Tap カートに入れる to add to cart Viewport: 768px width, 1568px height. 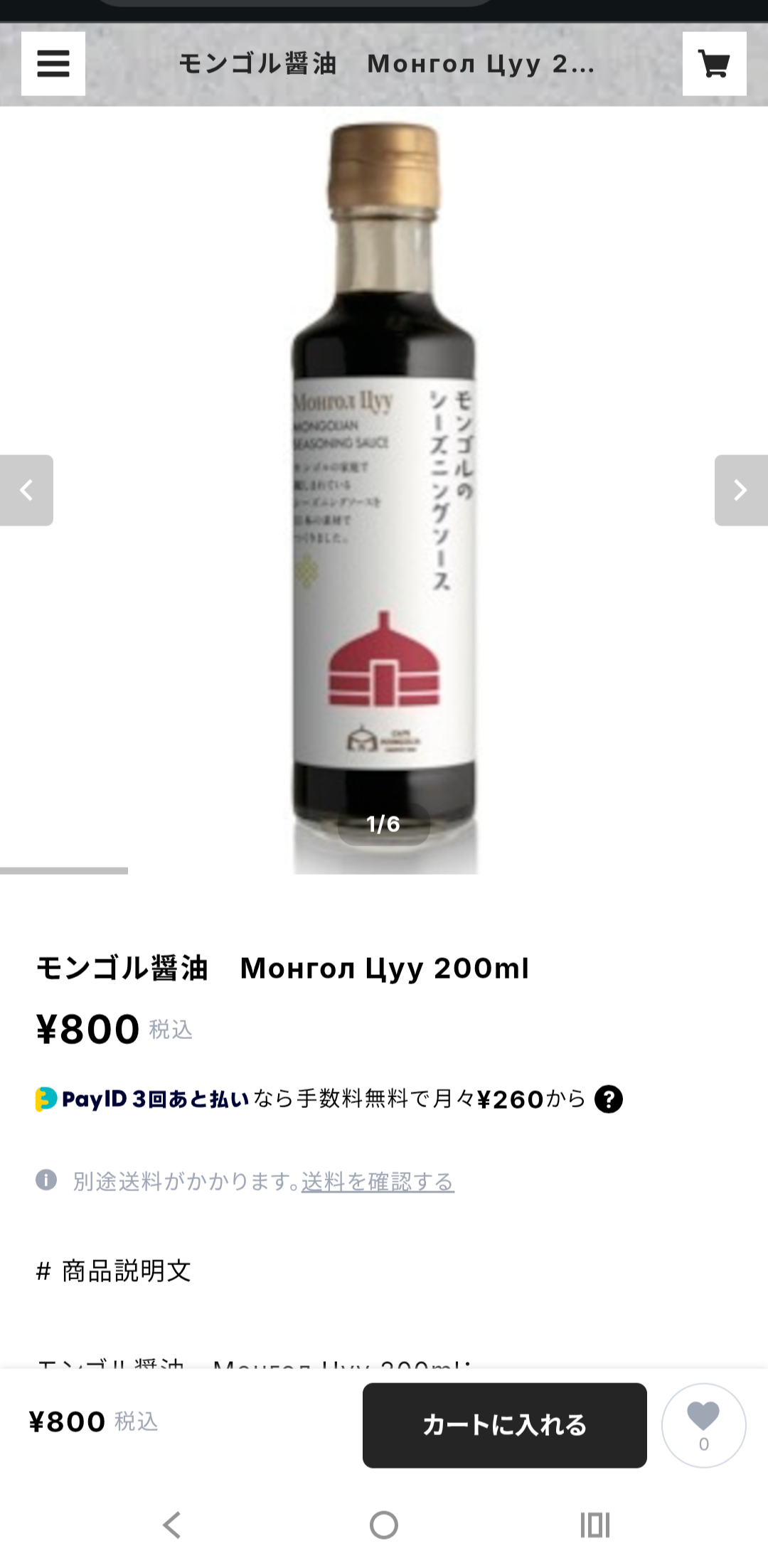(504, 1425)
